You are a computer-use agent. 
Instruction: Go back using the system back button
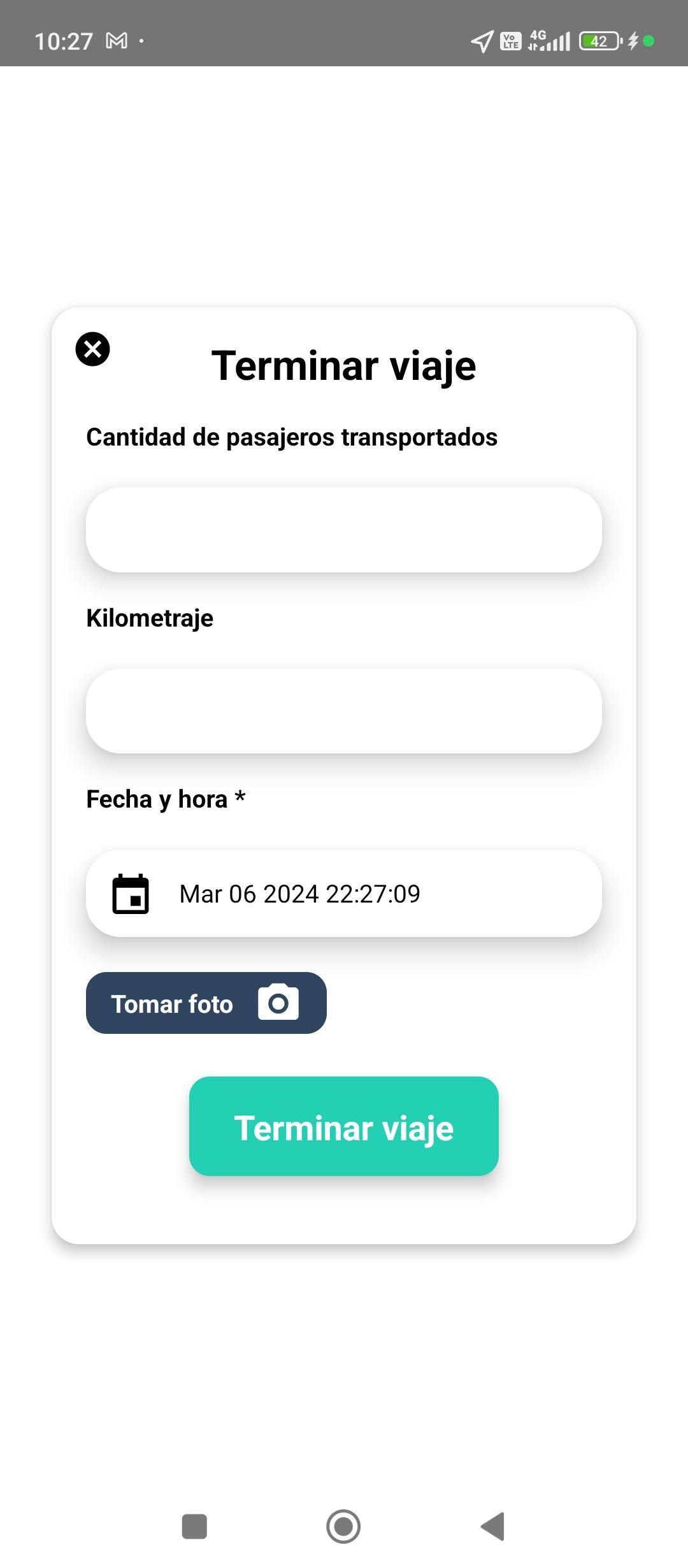tap(492, 1527)
